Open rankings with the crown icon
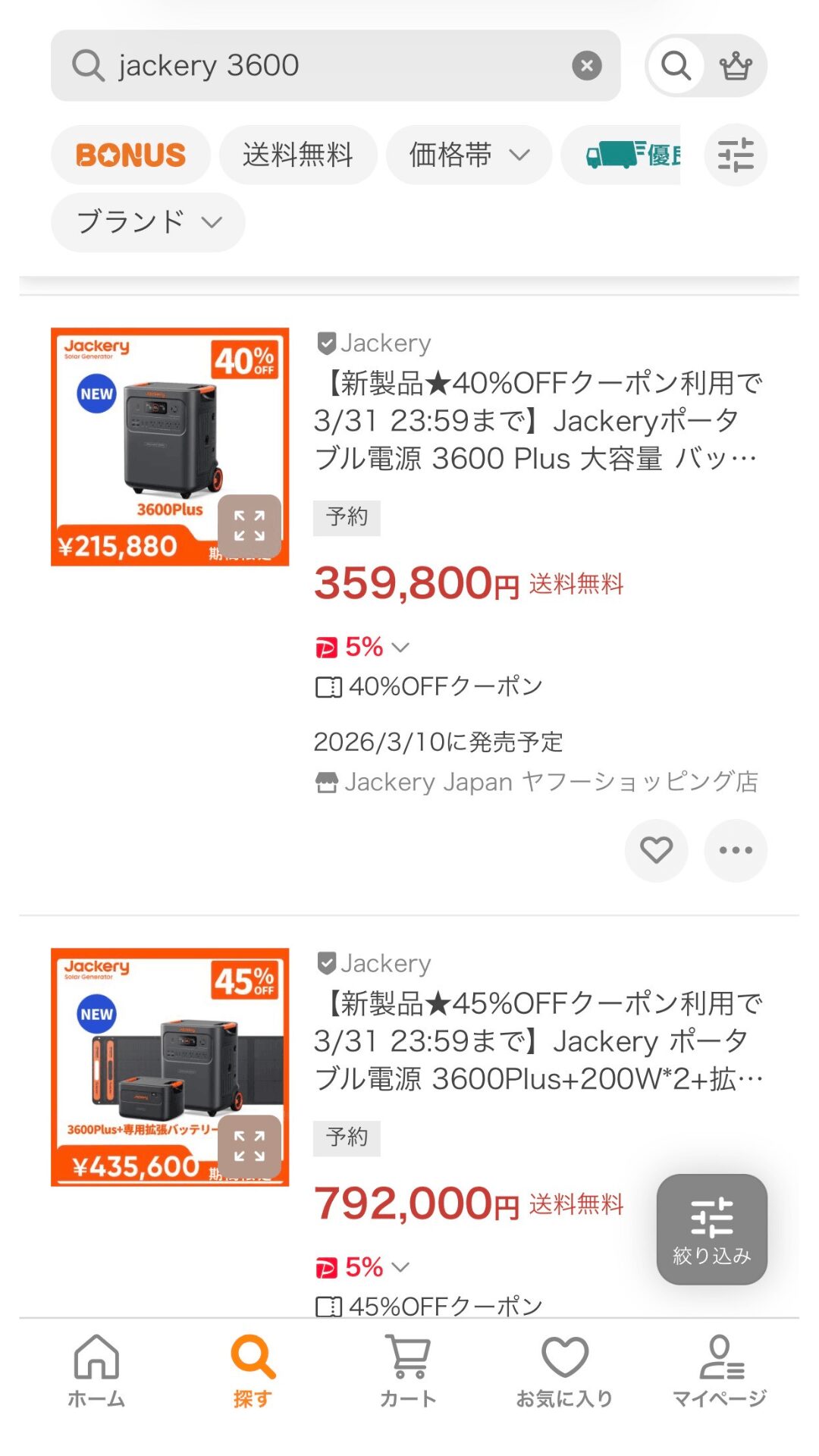The image size is (819, 1456). click(x=736, y=65)
